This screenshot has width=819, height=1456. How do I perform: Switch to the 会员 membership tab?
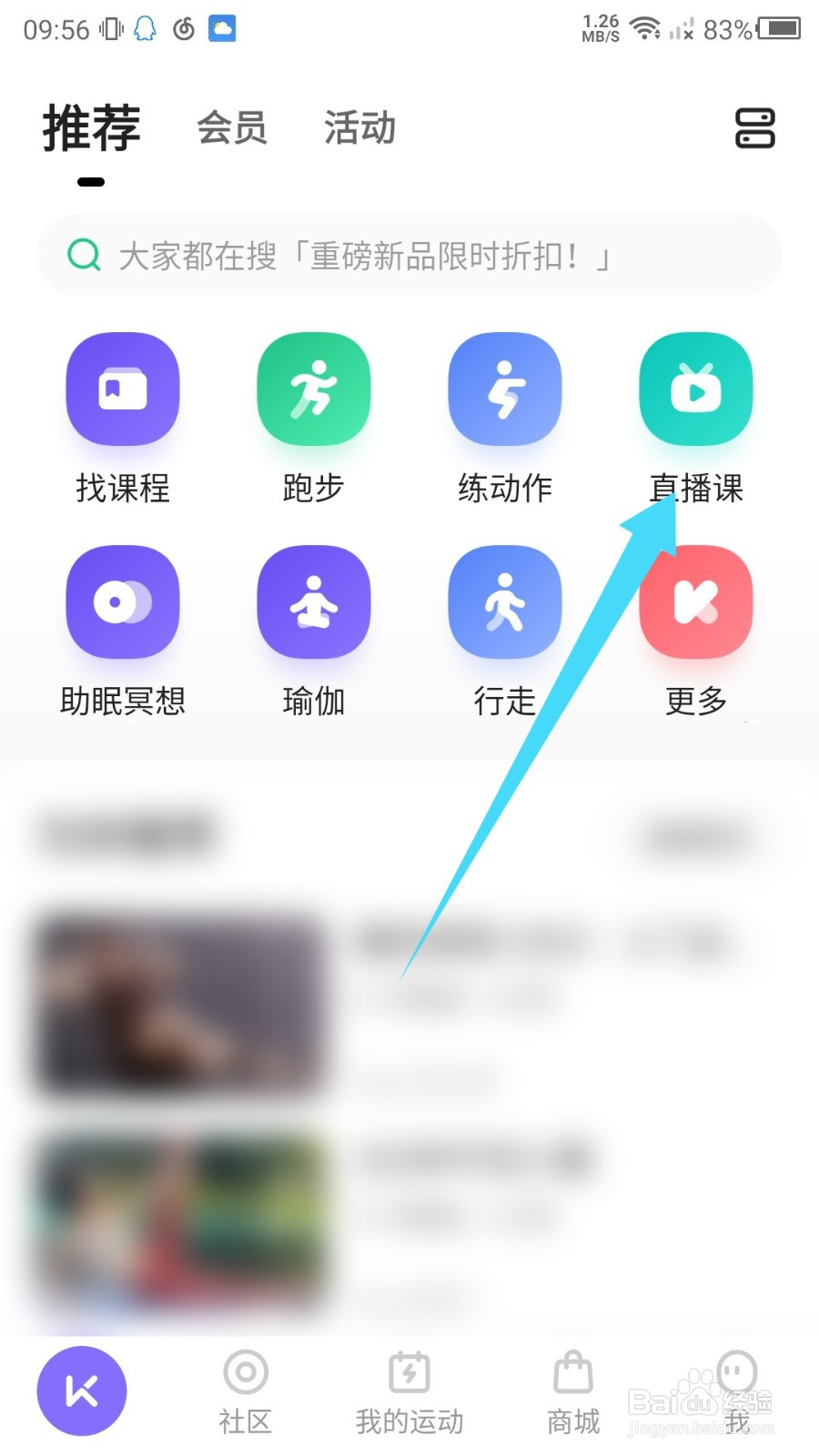point(233,127)
